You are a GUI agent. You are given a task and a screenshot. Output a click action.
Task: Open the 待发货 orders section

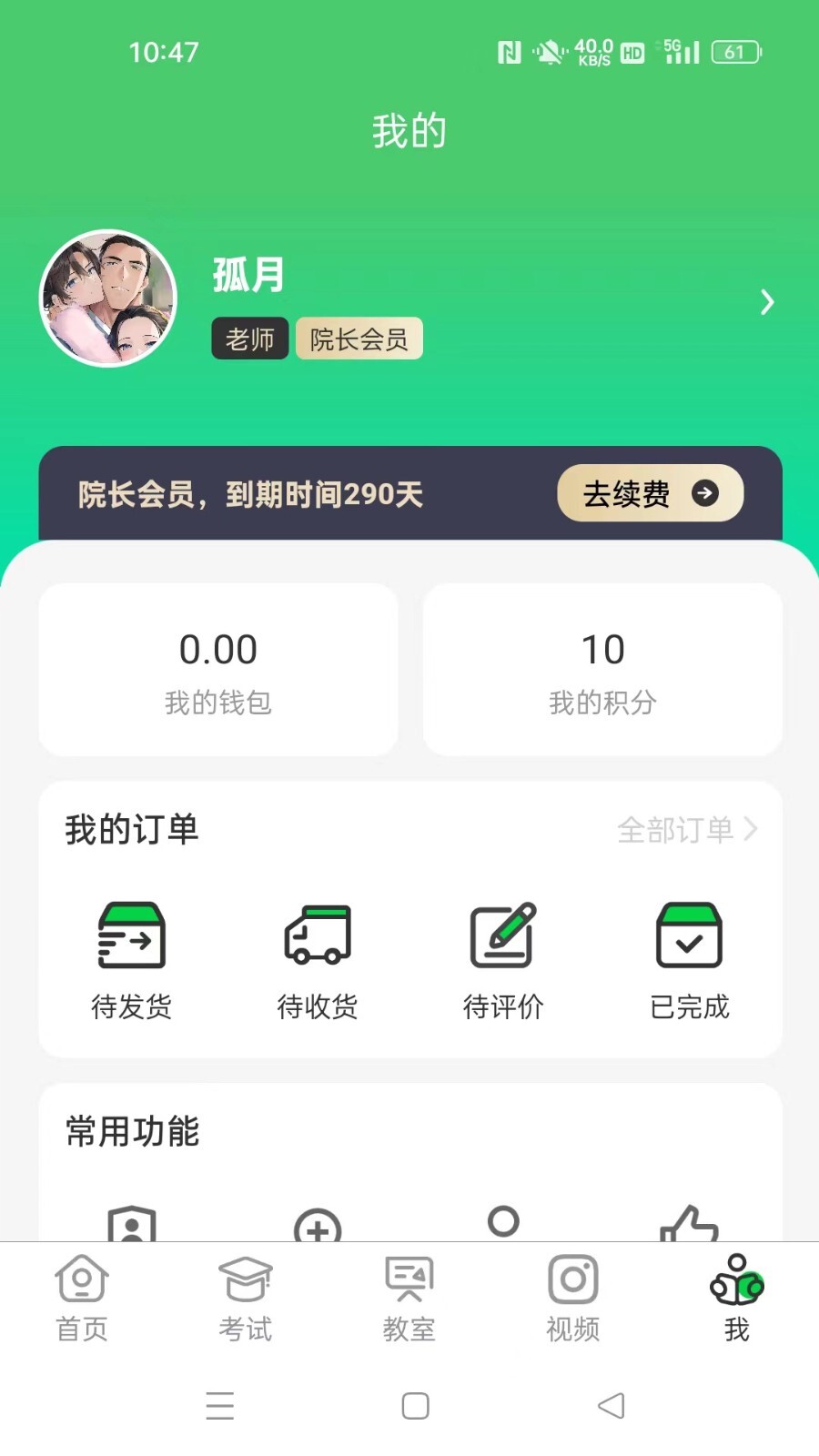tap(132, 955)
